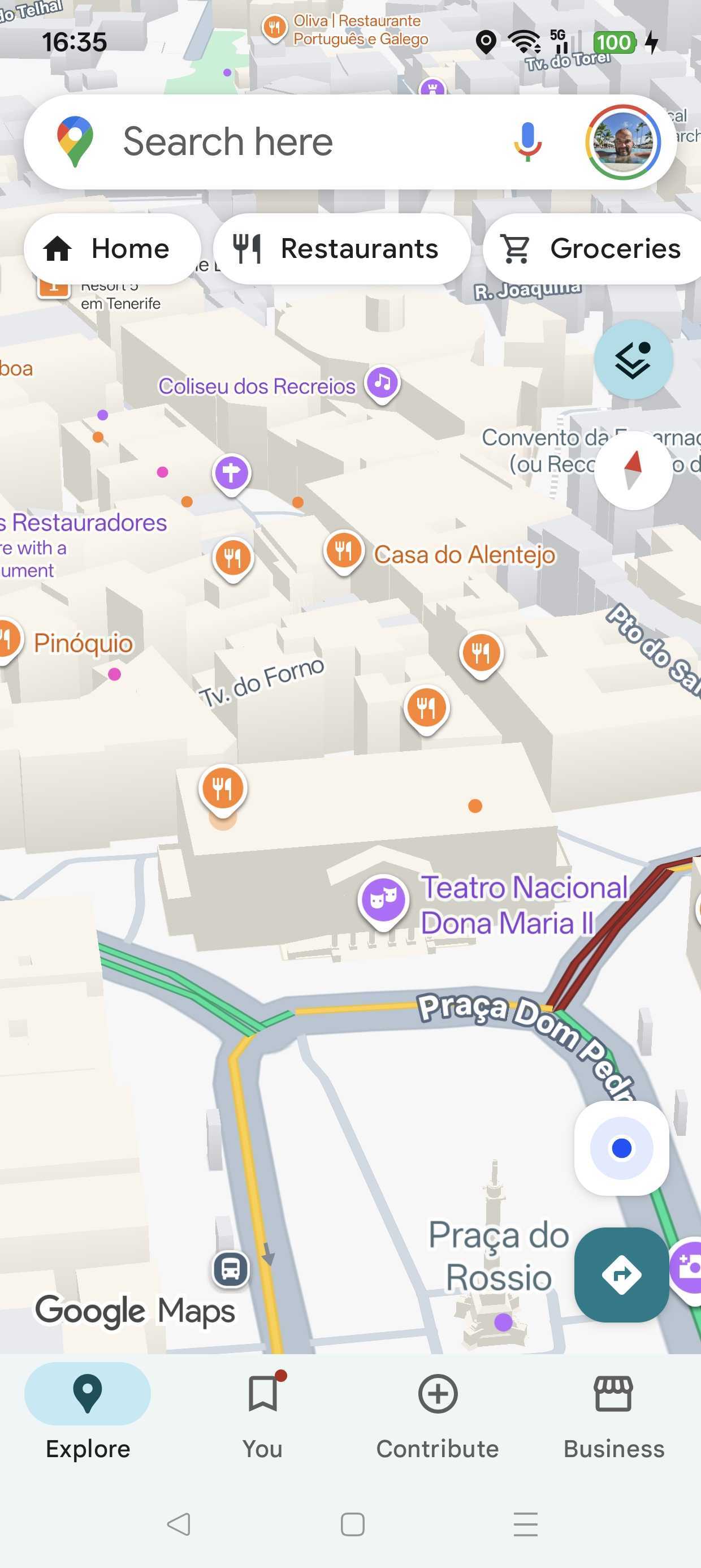The width and height of the screenshot is (701, 1568).
Task: Center the map on my location
Action: (x=621, y=1148)
